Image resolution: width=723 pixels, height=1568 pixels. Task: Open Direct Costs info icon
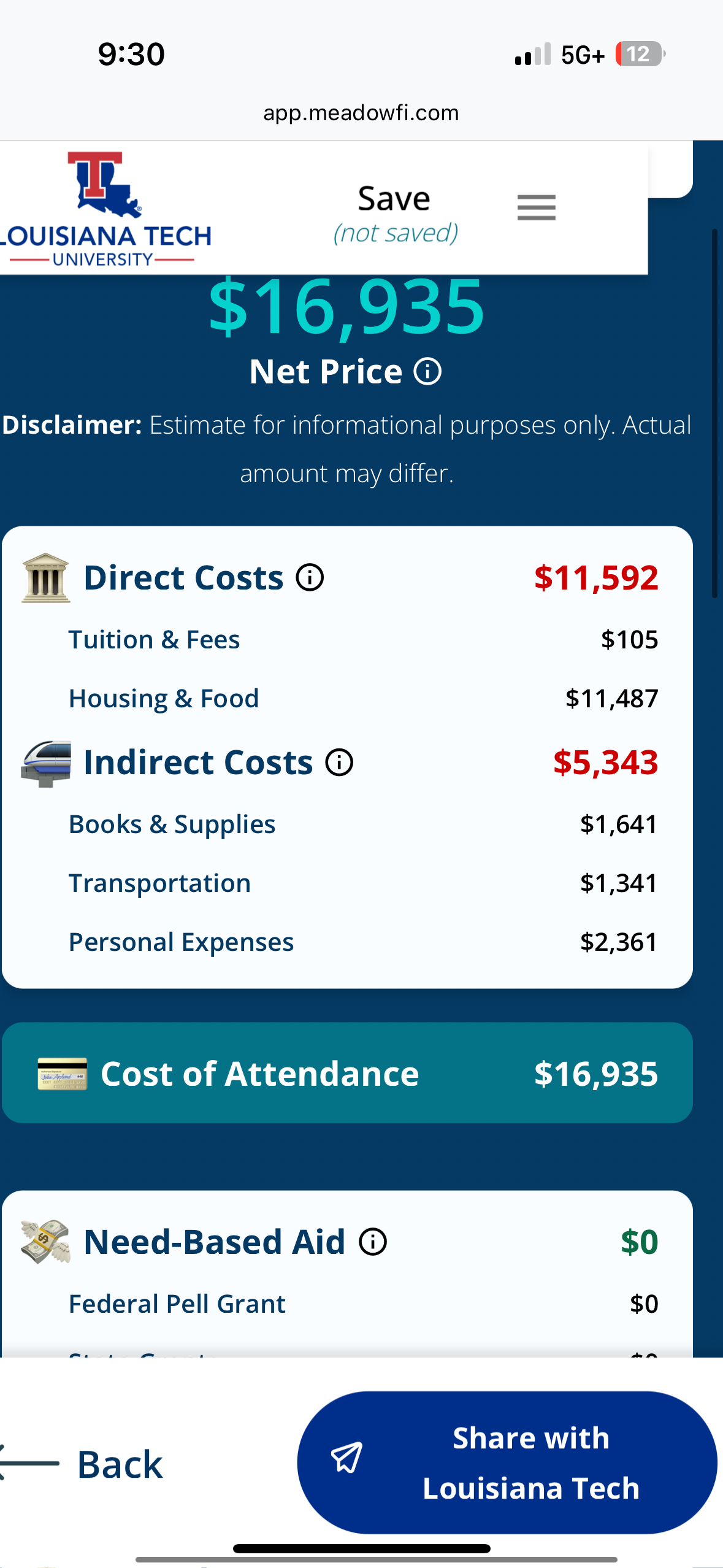point(310,577)
